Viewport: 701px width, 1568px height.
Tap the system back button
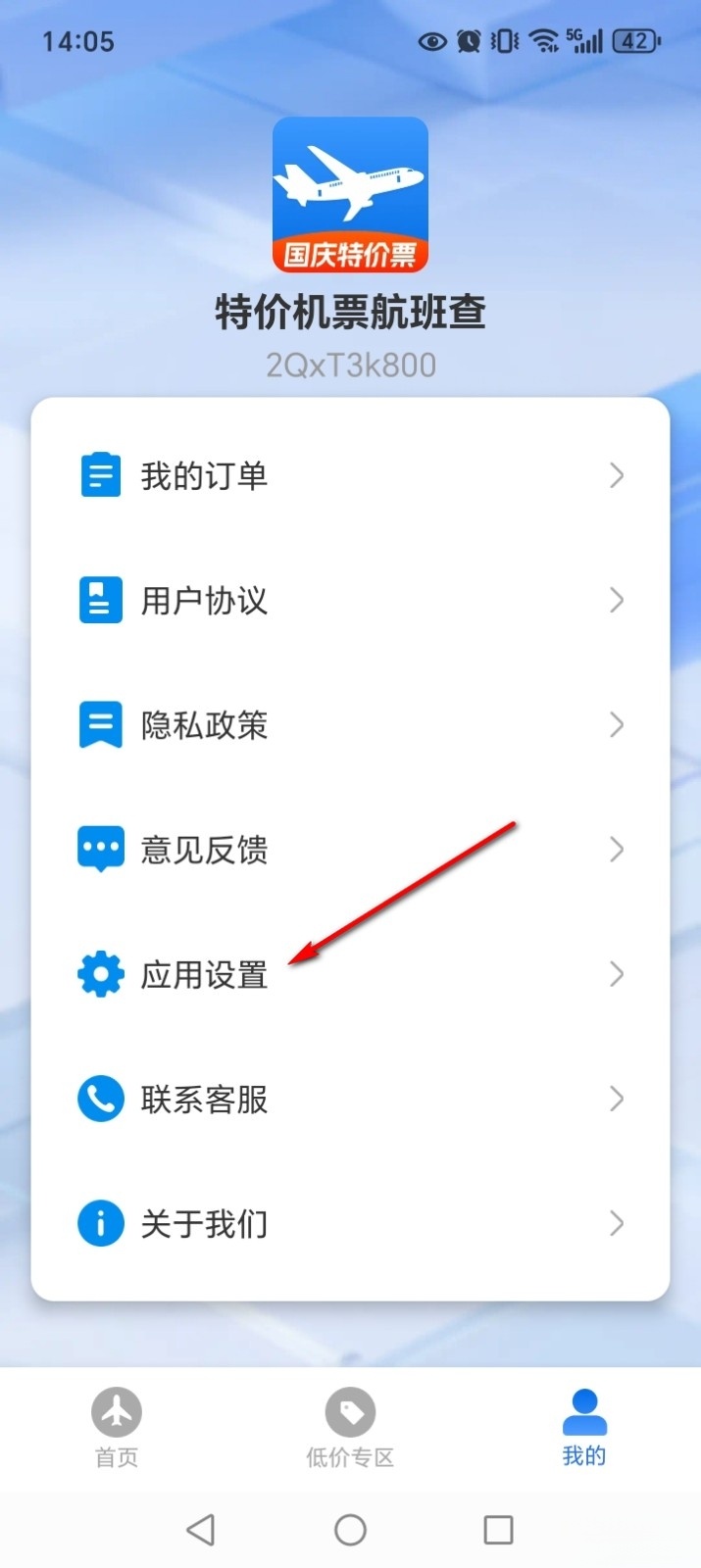click(201, 1530)
